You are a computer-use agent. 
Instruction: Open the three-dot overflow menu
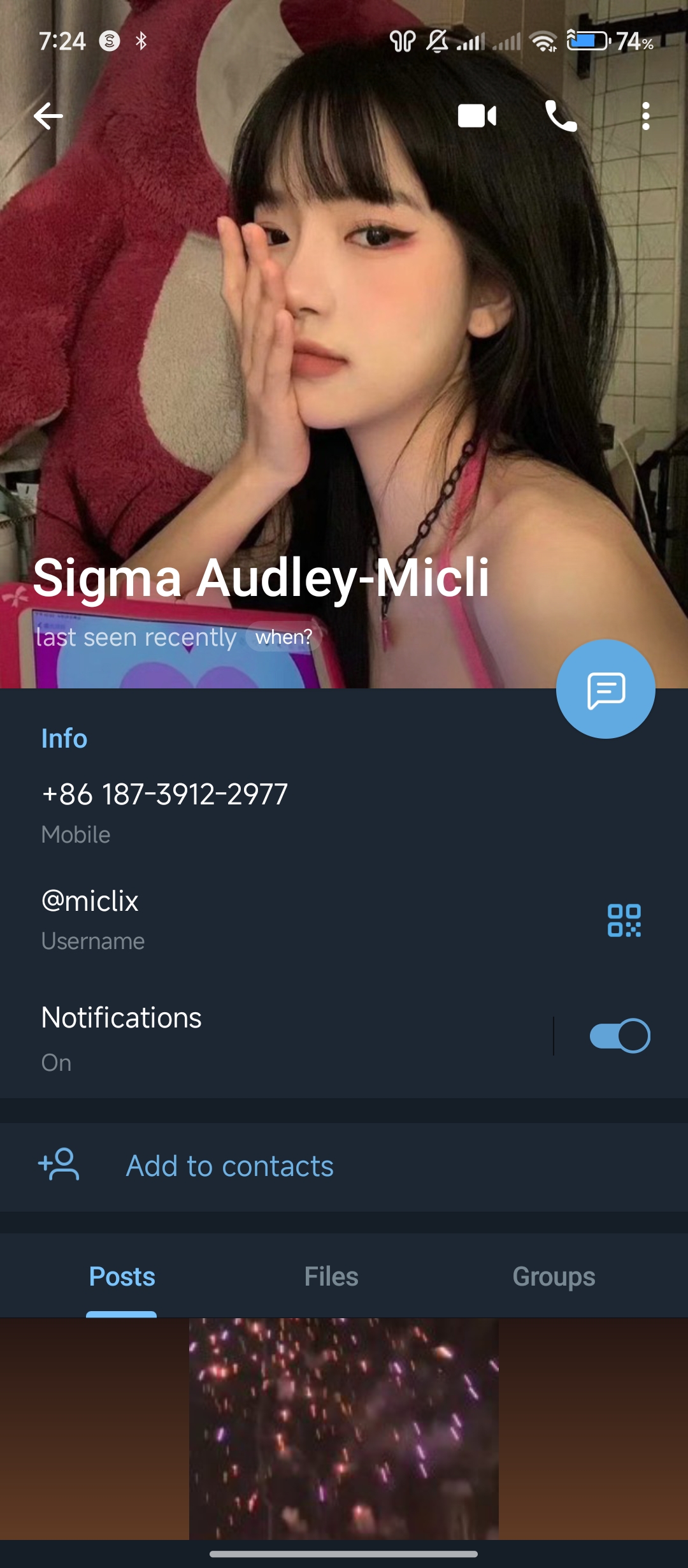pos(646,116)
